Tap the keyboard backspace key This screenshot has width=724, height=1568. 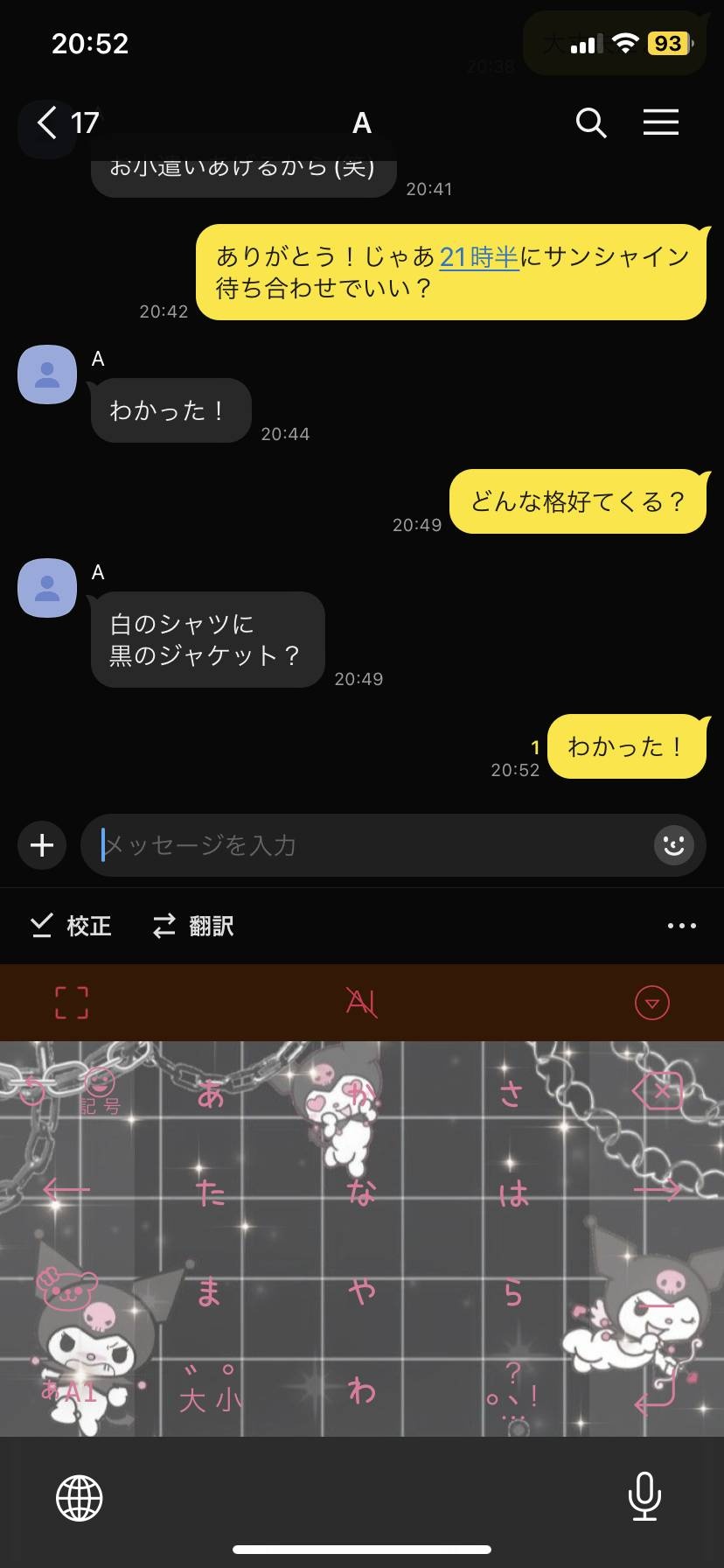click(657, 1091)
